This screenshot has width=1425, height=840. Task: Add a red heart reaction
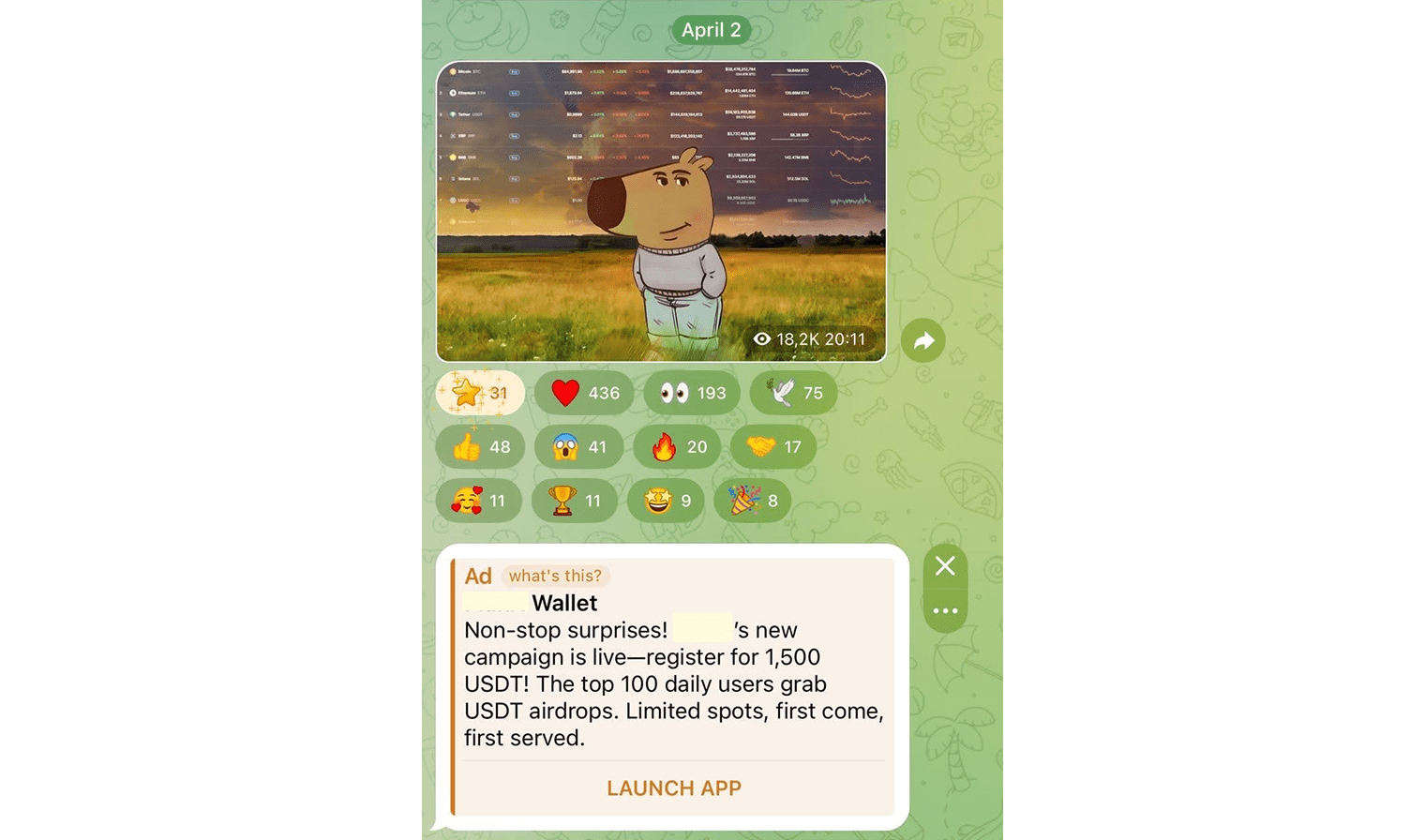pyautogui.click(x=584, y=393)
